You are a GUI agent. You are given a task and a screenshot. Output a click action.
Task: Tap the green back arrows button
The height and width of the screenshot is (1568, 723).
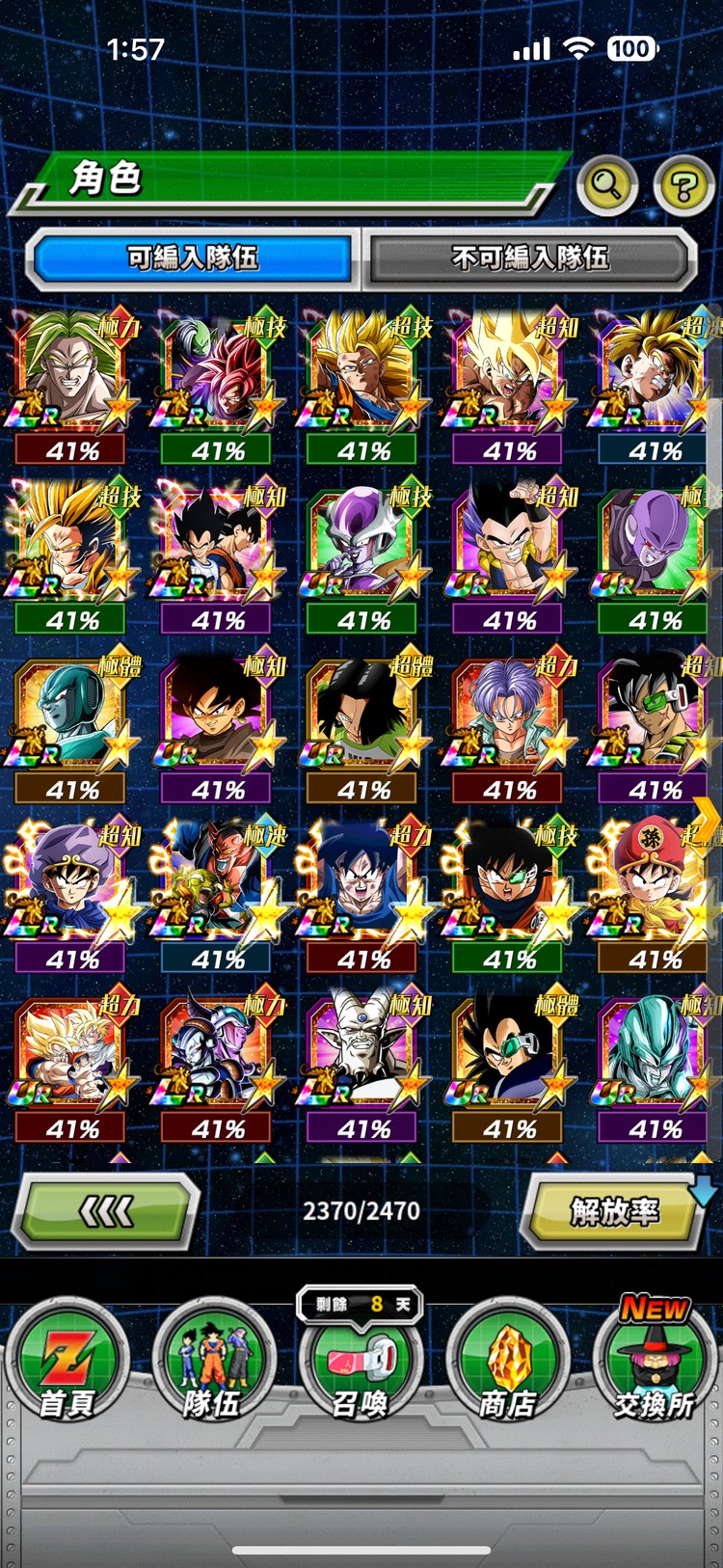[x=106, y=1211]
